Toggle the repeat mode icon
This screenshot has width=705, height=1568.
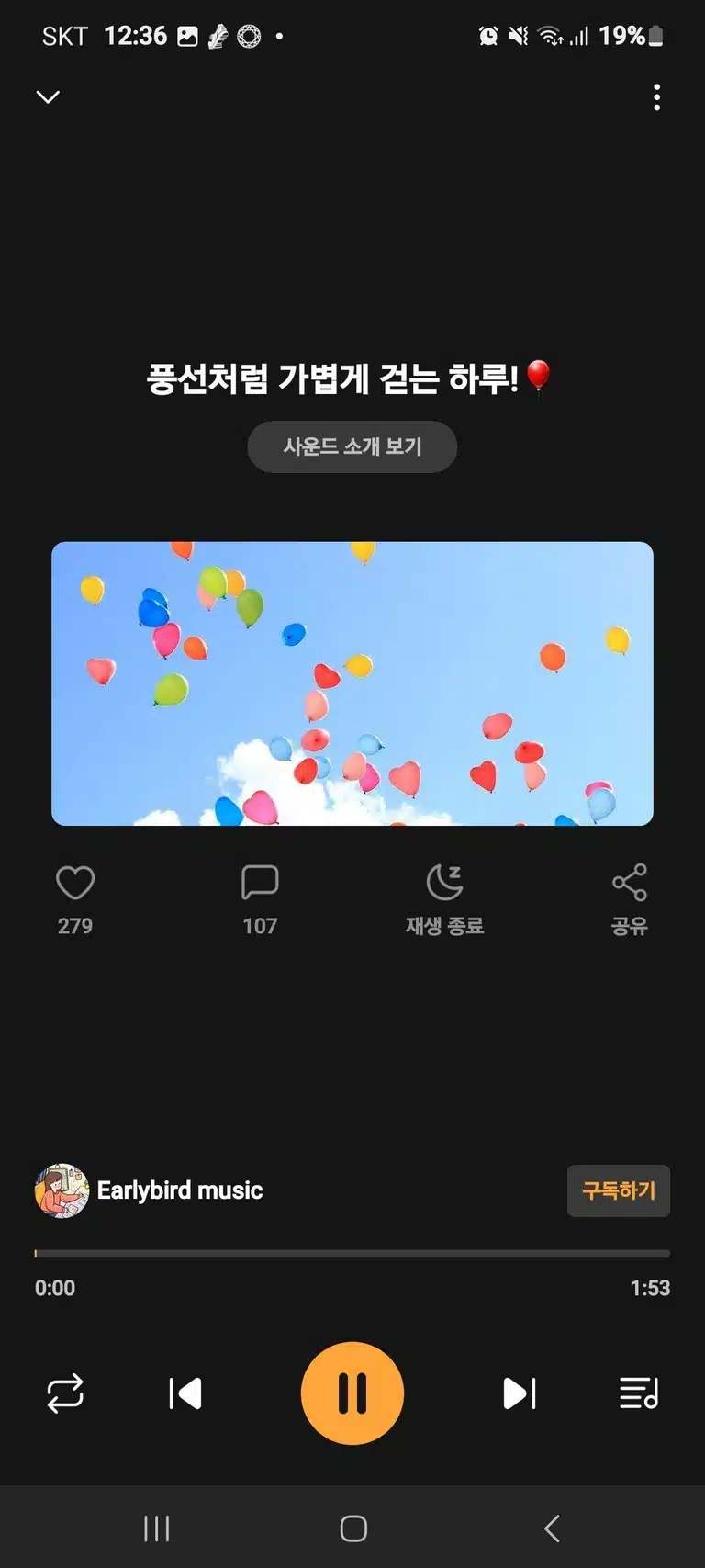pos(65,1393)
